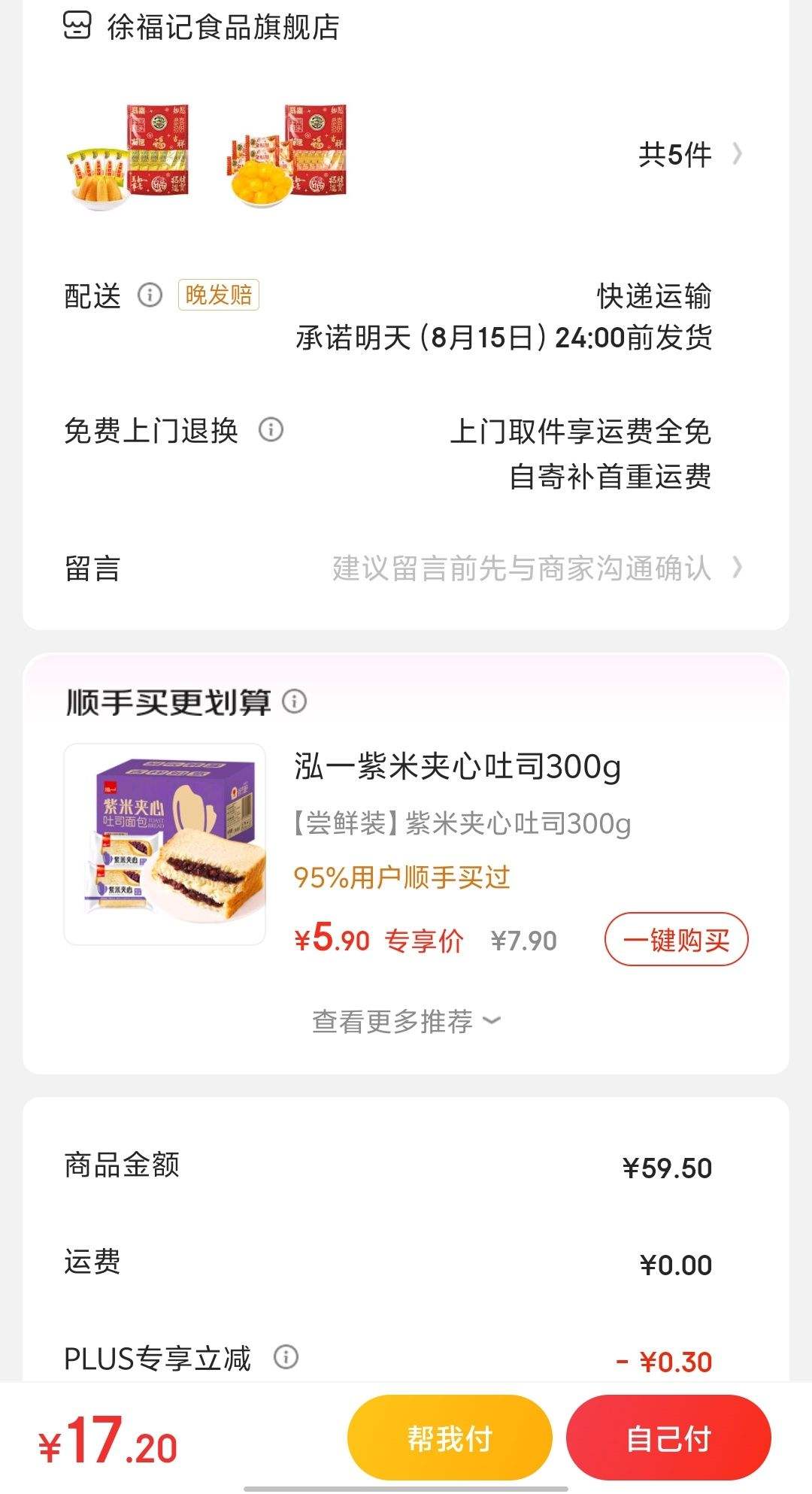Click the first red candy bag thumbnail

[x=128, y=154]
